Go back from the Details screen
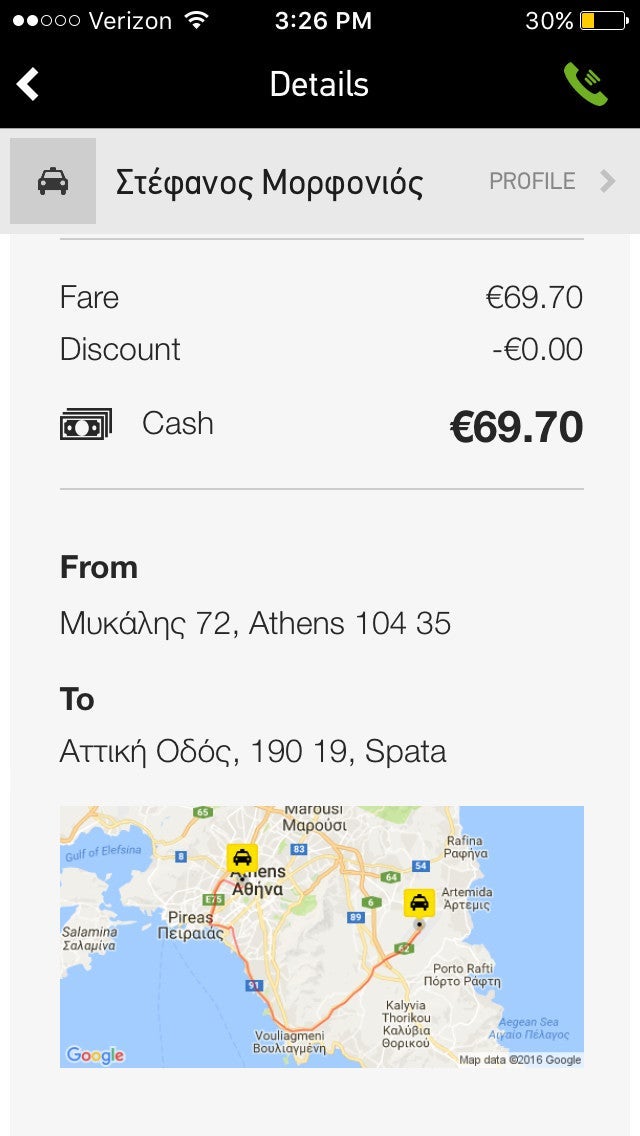Viewport: 640px width, 1136px height. [28, 84]
